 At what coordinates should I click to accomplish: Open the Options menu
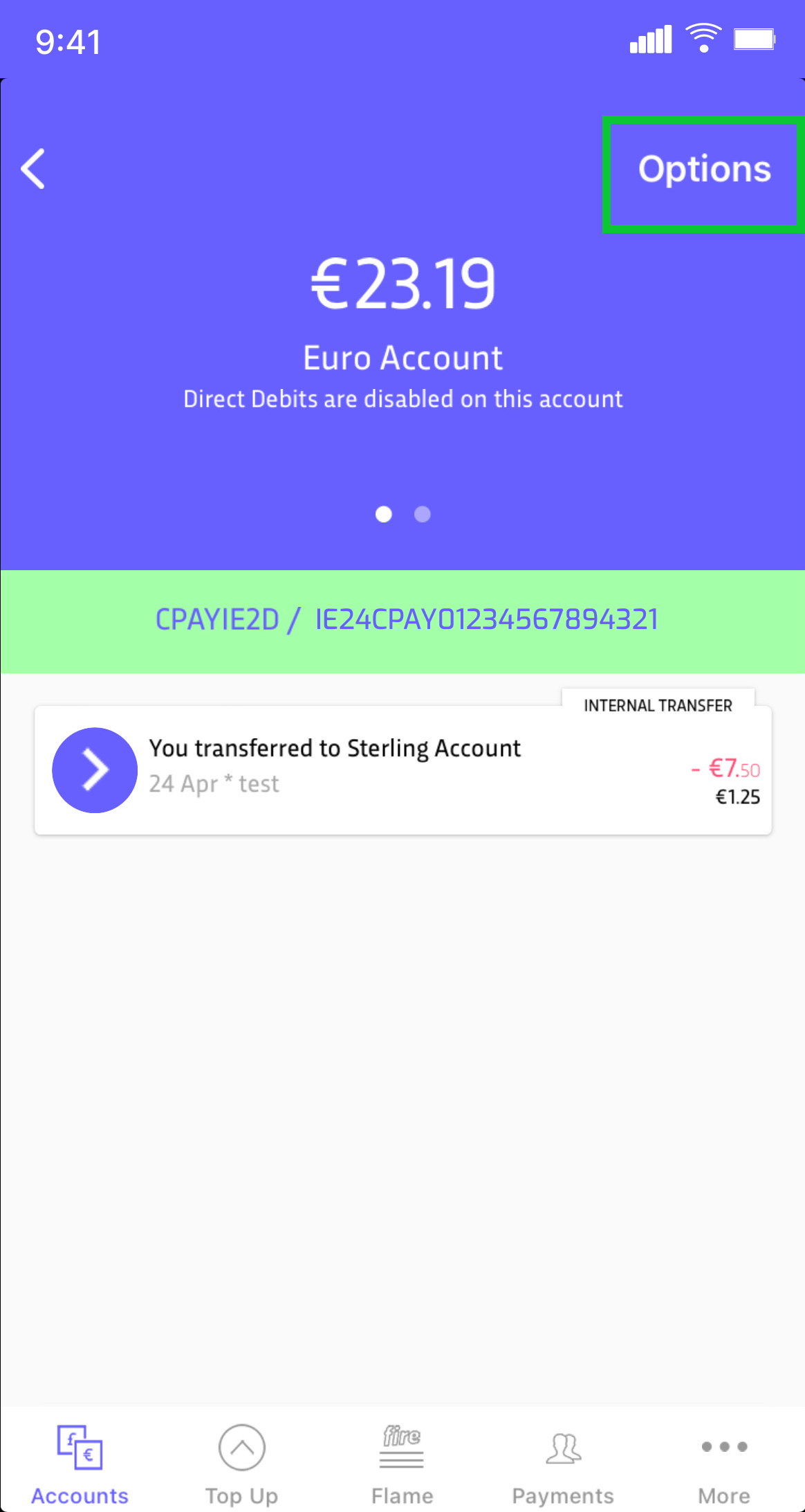[x=703, y=170]
